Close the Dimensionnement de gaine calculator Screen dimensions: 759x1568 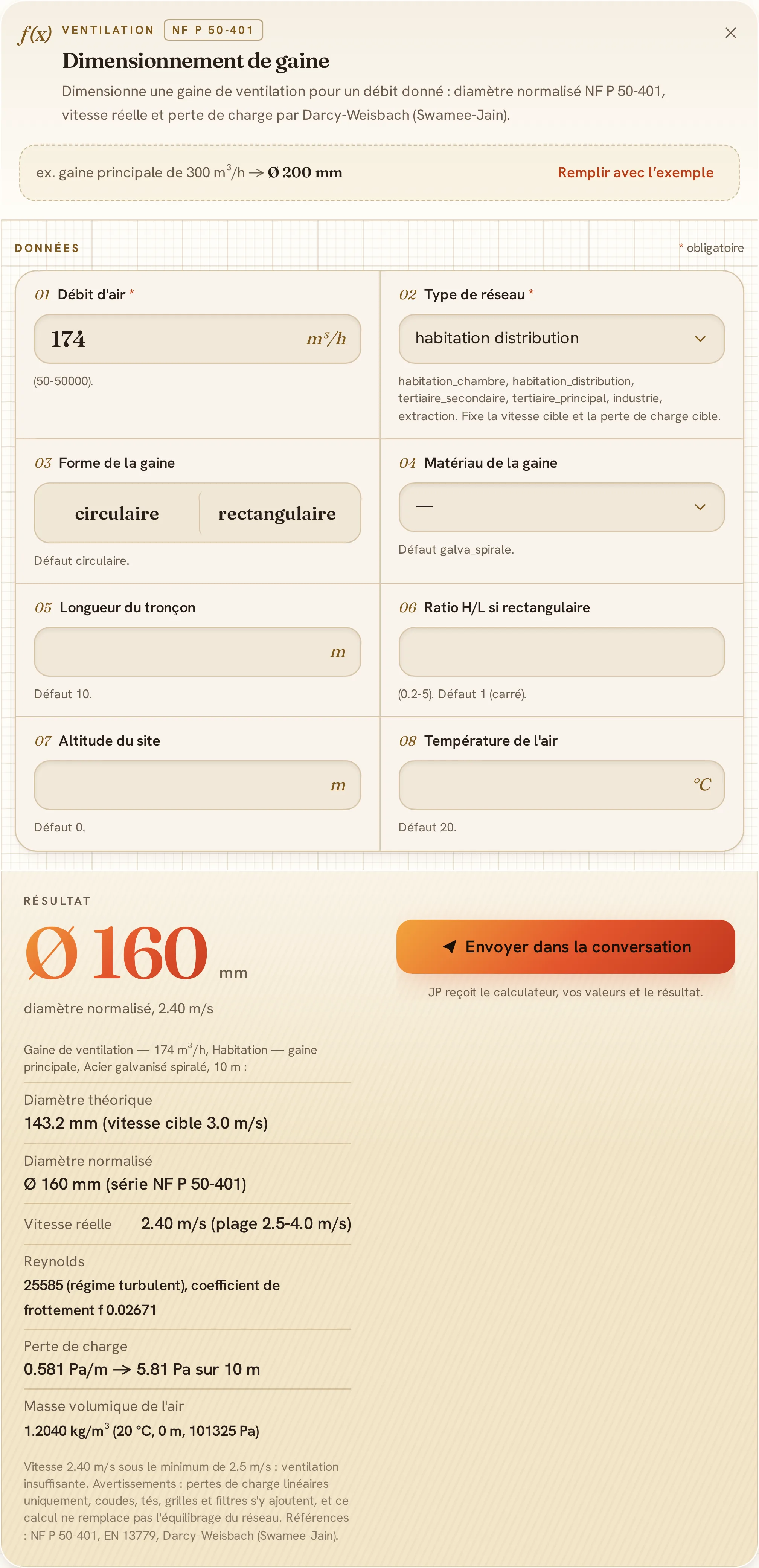click(730, 33)
